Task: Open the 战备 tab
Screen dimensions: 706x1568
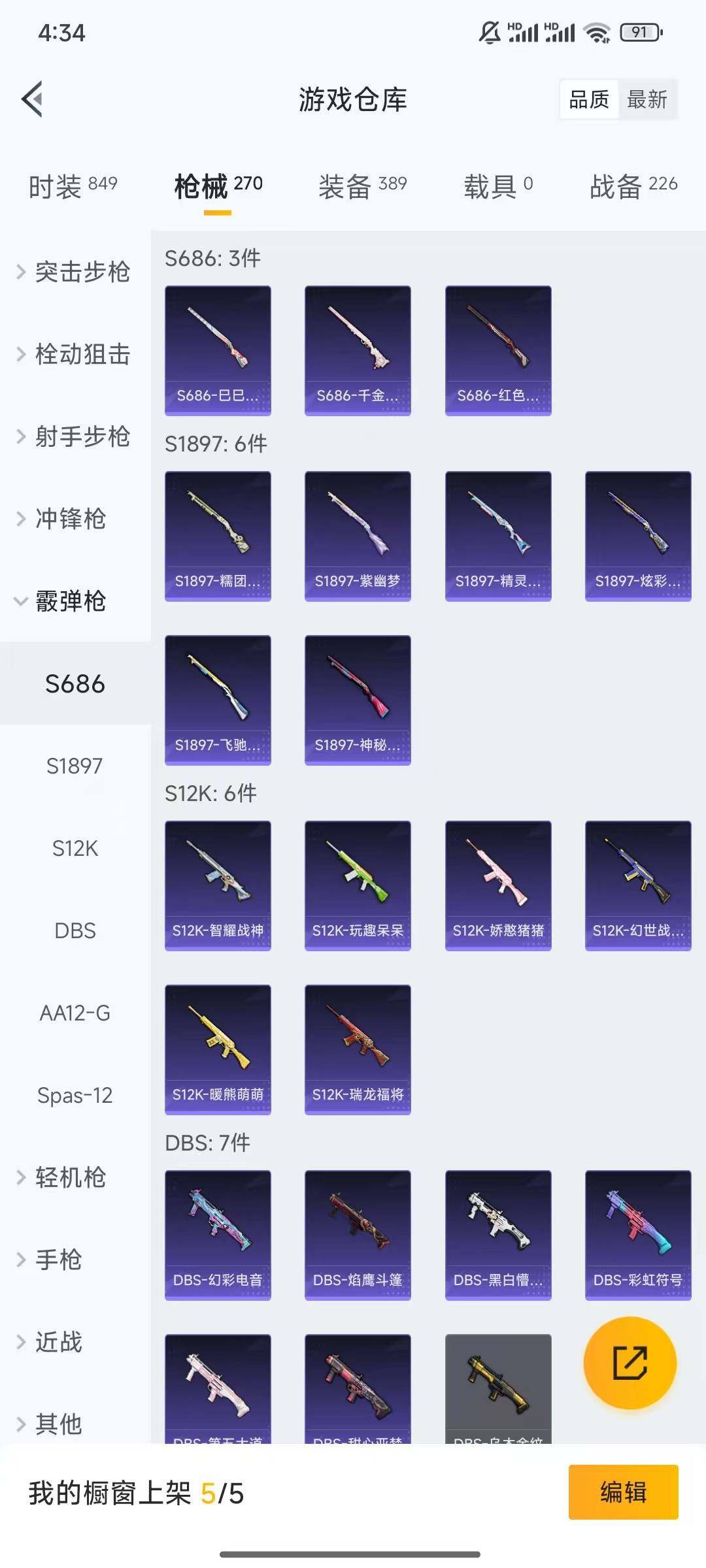Action: [633, 187]
